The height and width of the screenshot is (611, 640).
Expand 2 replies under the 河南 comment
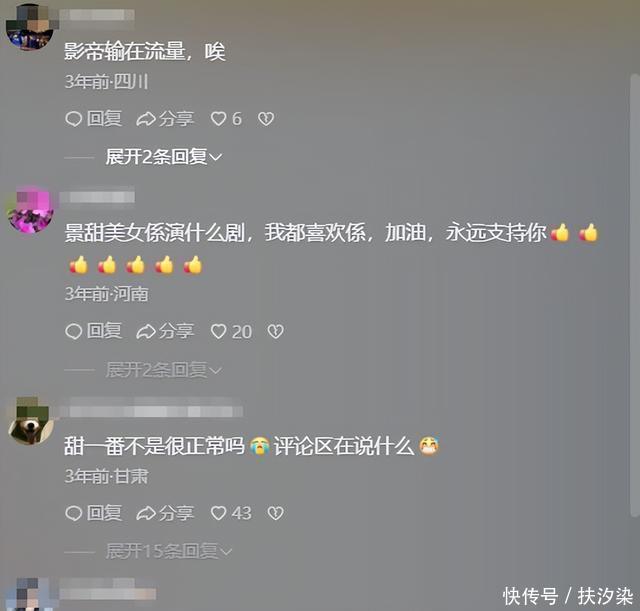[163, 370]
